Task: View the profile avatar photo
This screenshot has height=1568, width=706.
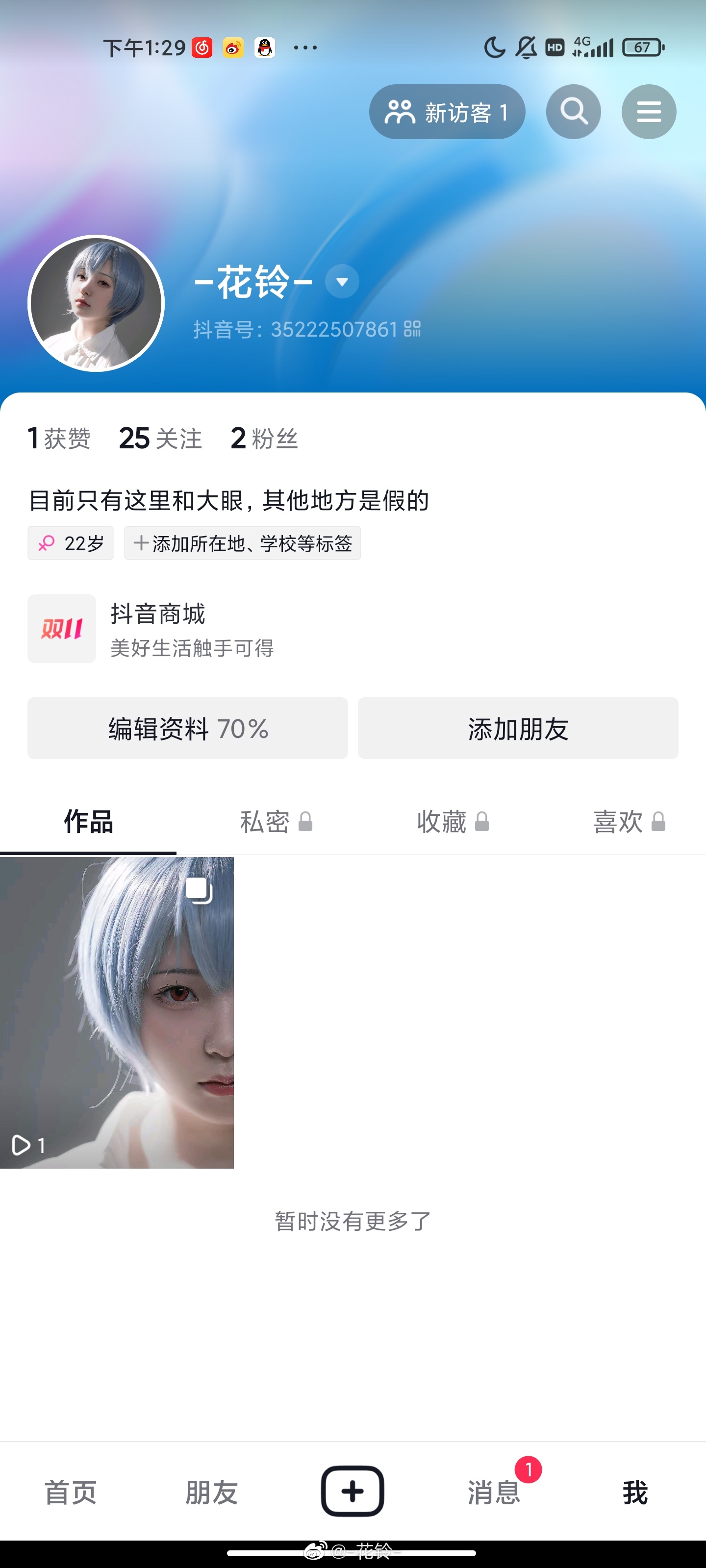Action: point(96,303)
